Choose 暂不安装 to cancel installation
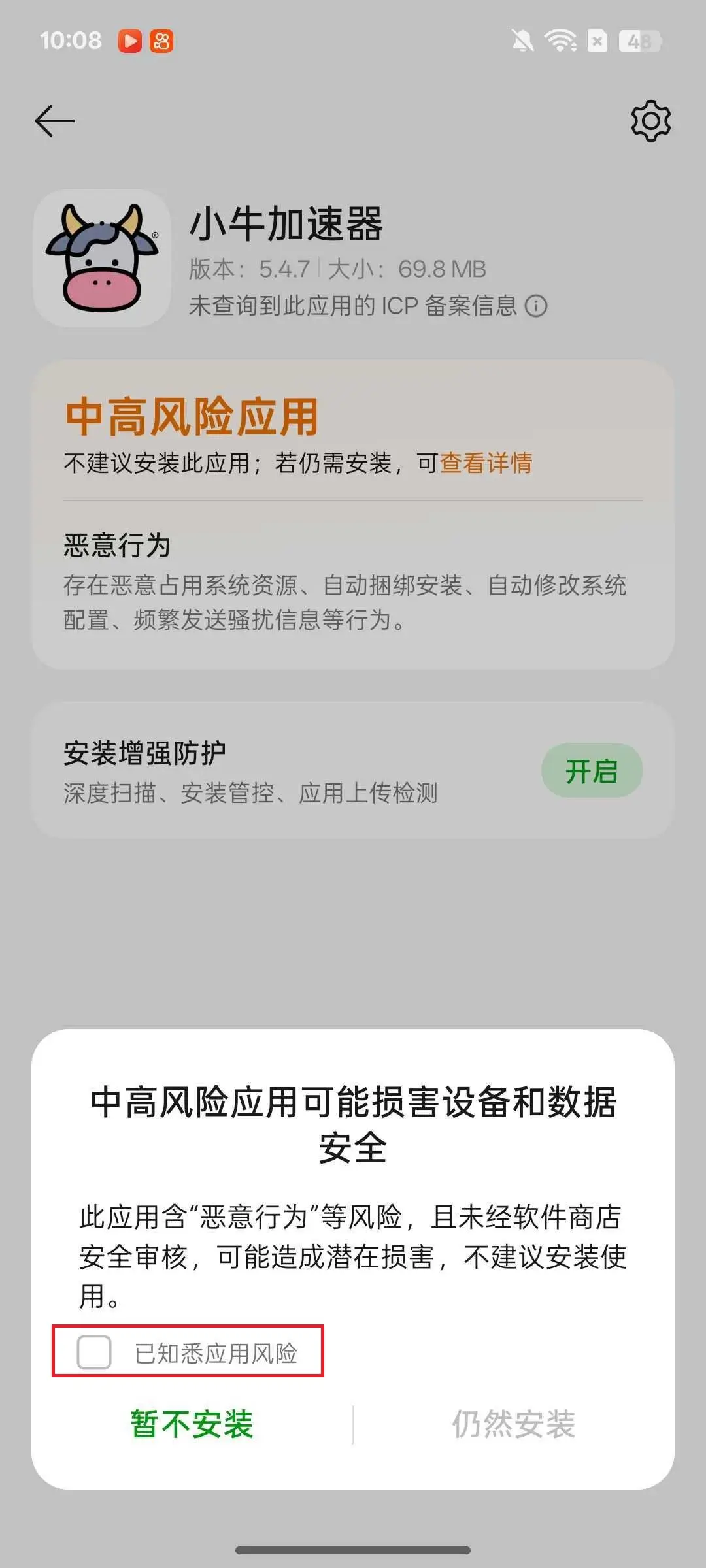The width and height of the screenshot is (706, 1568). point(192,1424)
